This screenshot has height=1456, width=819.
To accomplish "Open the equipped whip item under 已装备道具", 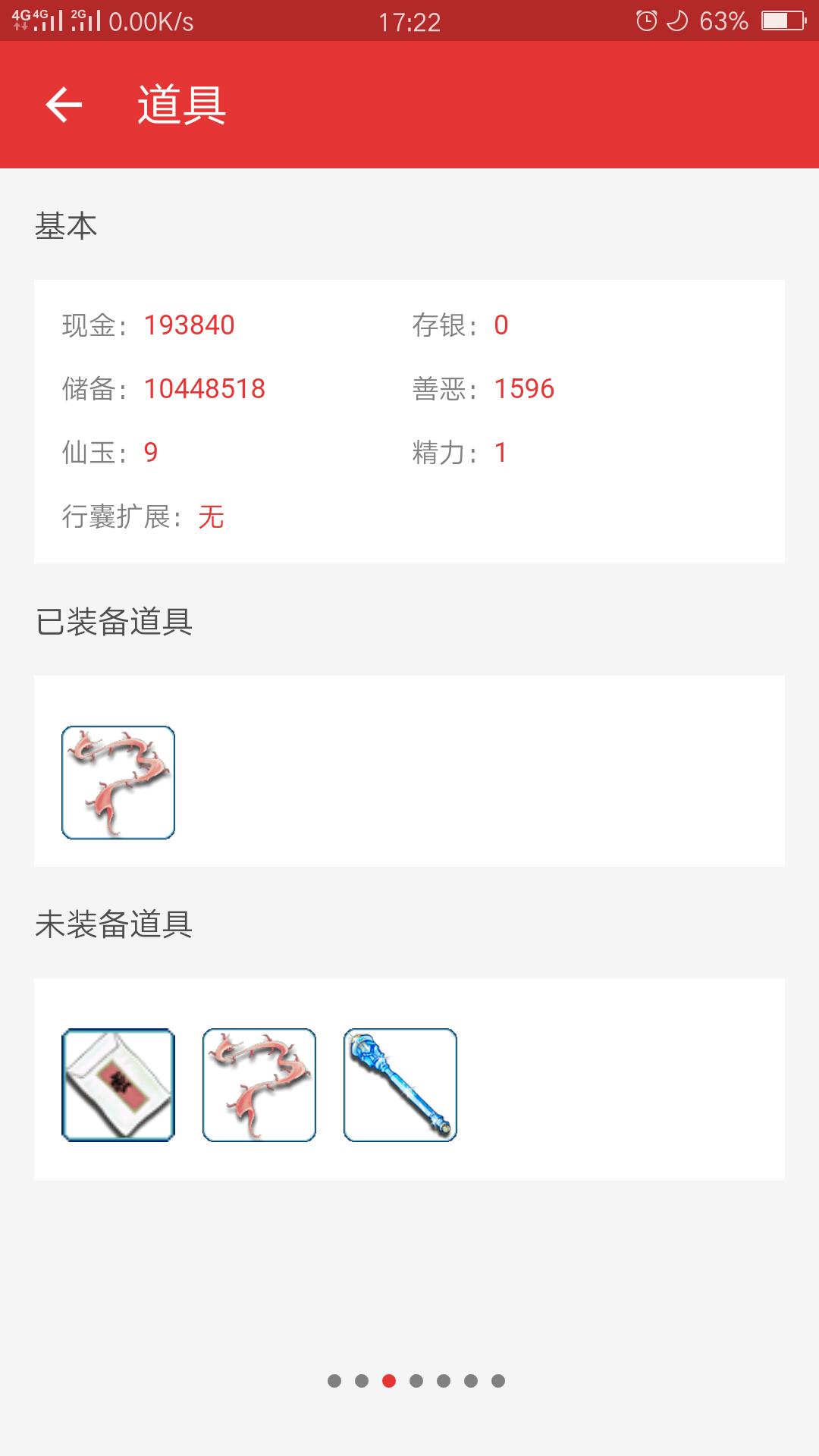I will (x=118, y=783).
